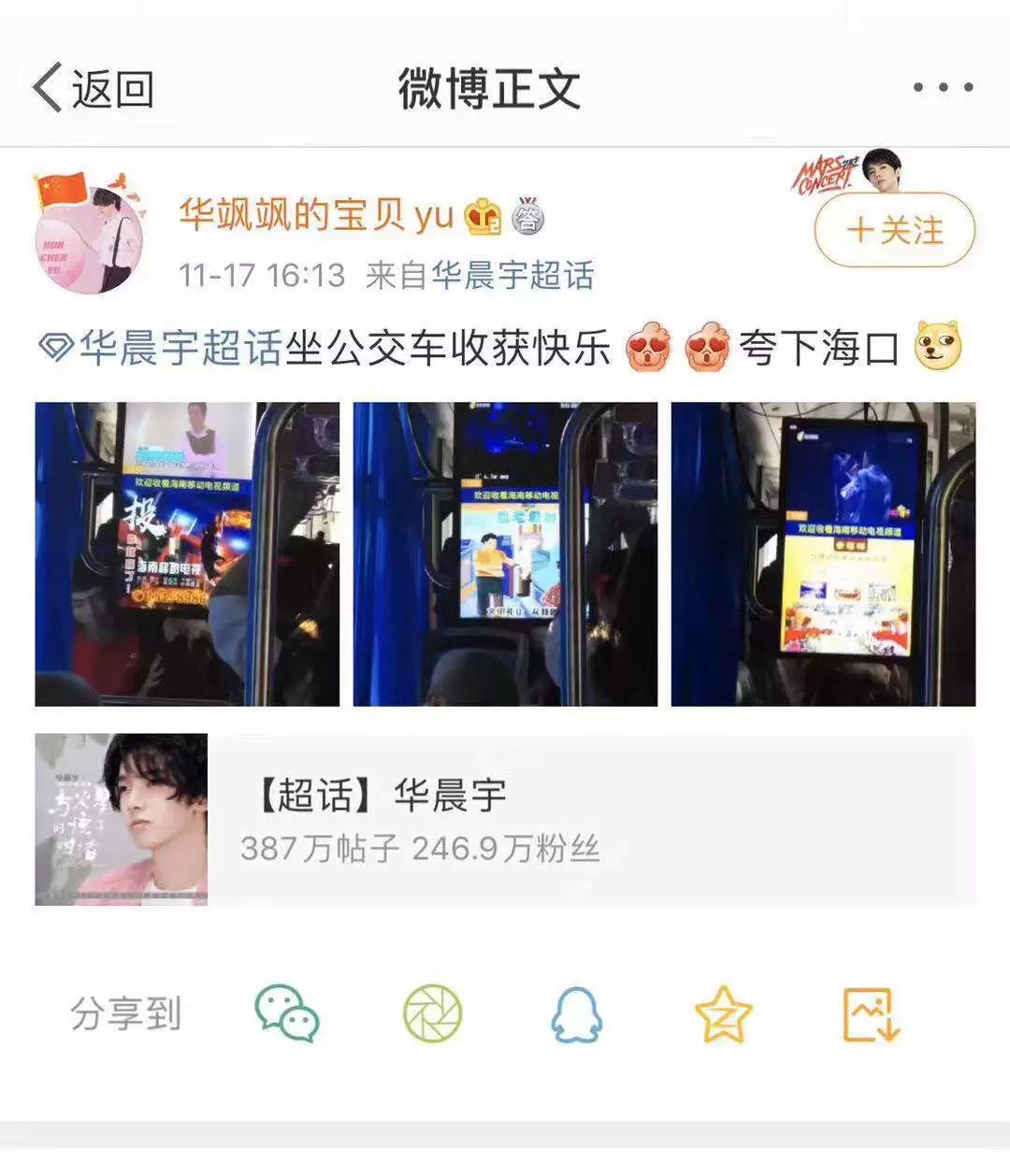The image size is (1010, 1176).
Task: Go back with the 返回 button
Action: click(94, 89)
